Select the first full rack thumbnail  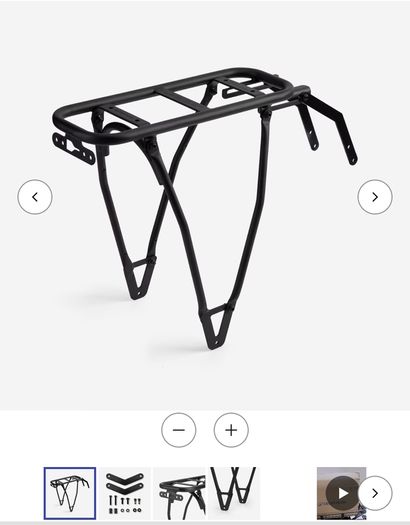pos(70,493)
